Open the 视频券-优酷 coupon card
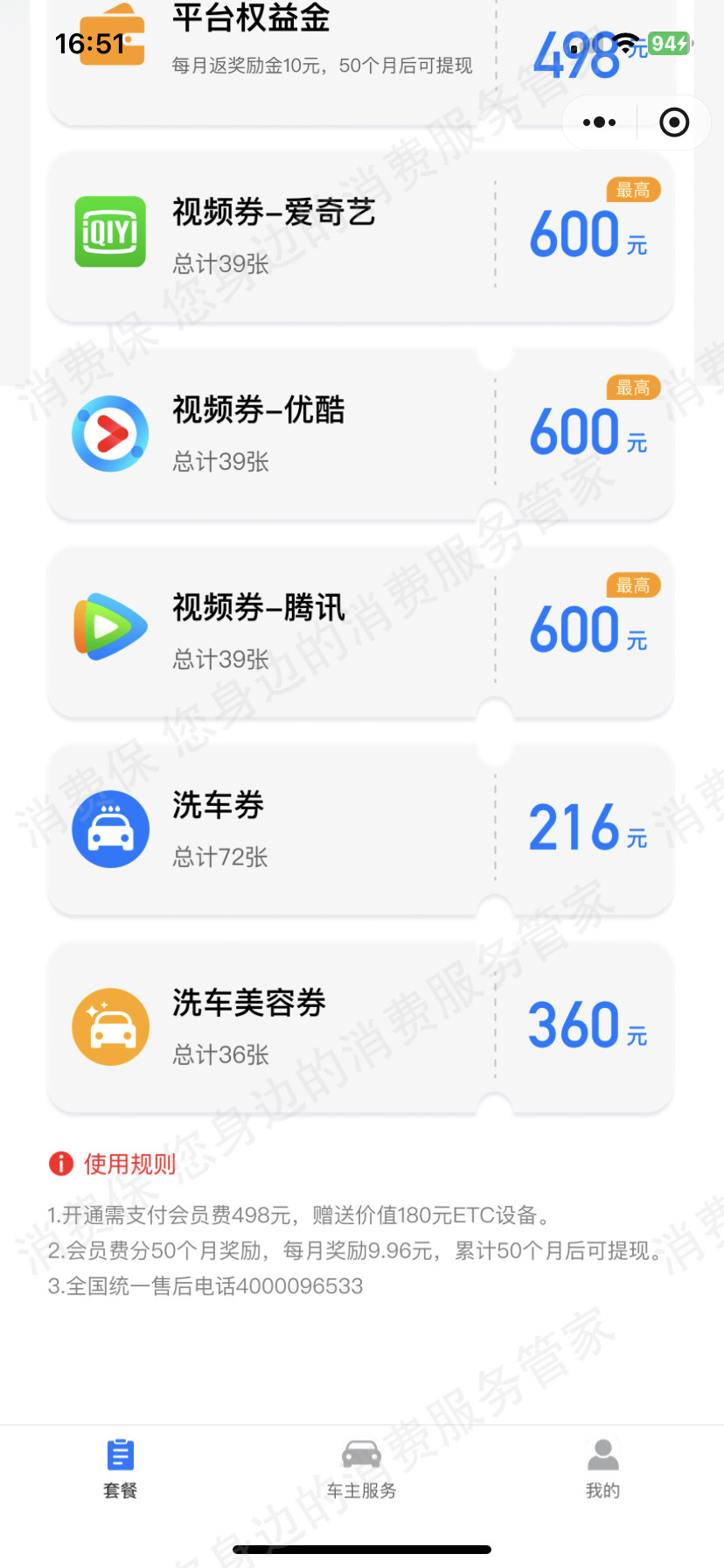Viewport: 724px width, 1568px height. click(361, 435)
